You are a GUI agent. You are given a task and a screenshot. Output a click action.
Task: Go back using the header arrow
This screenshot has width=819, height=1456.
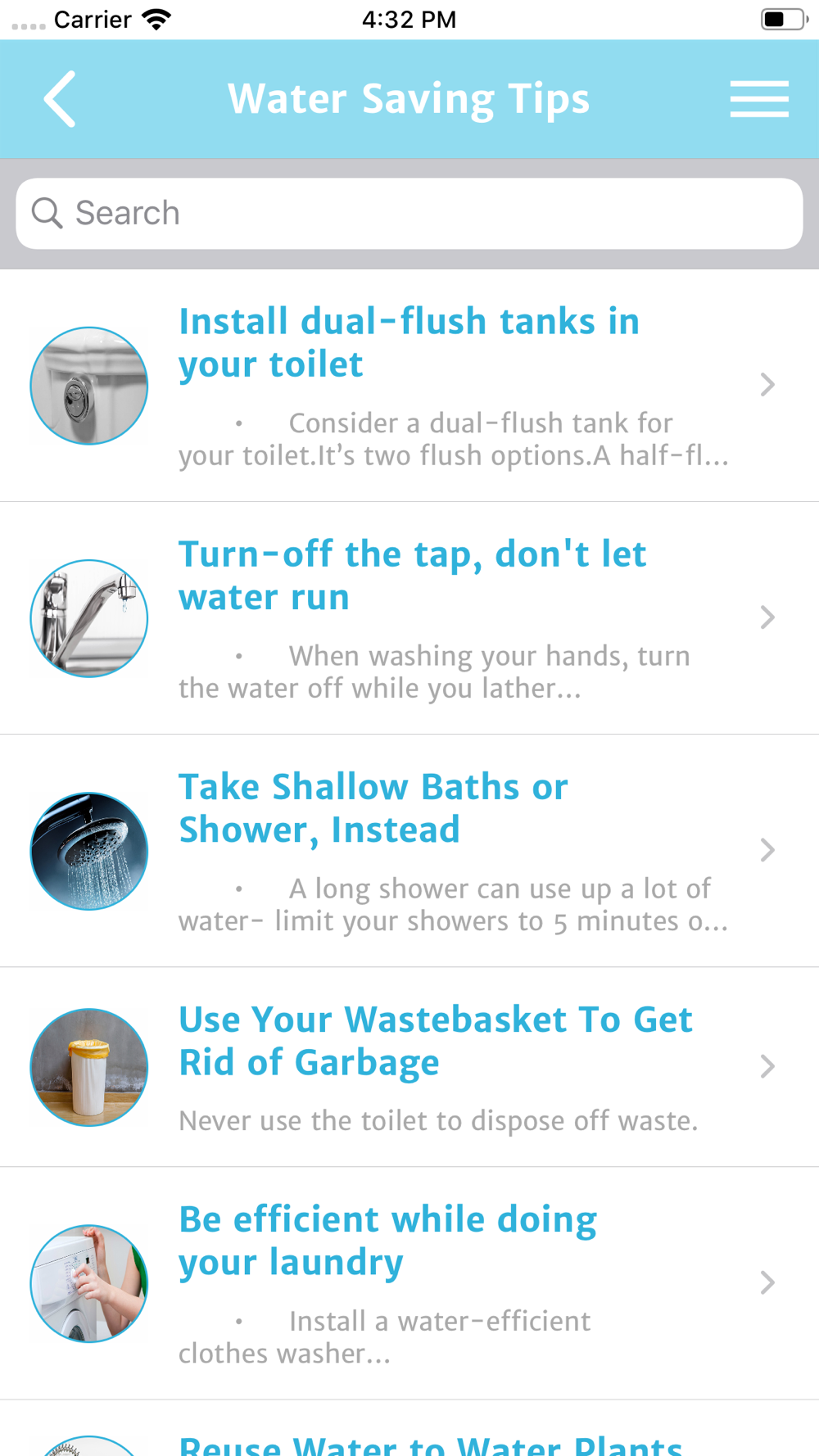click(x=60, y=99)
